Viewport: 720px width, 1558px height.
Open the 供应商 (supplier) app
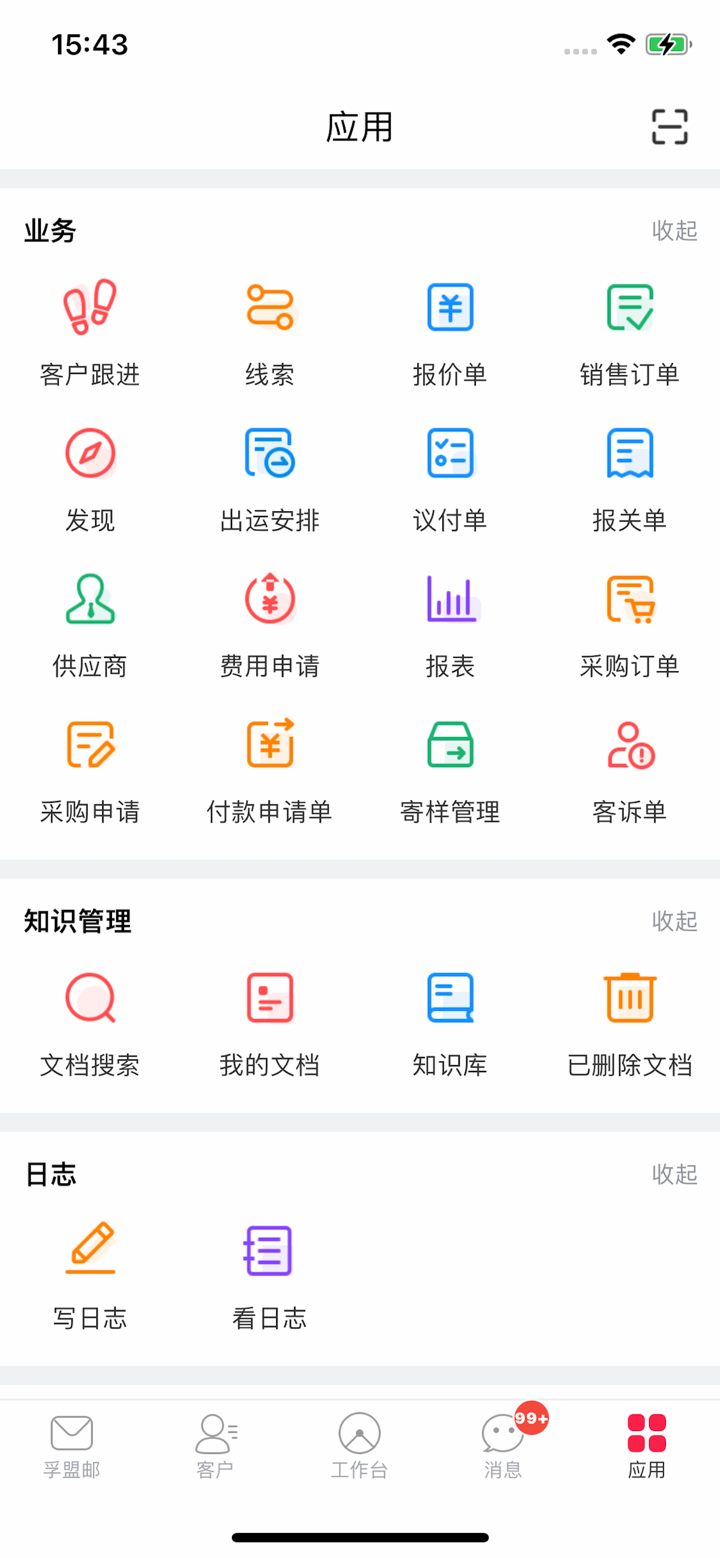click(89, 622)
